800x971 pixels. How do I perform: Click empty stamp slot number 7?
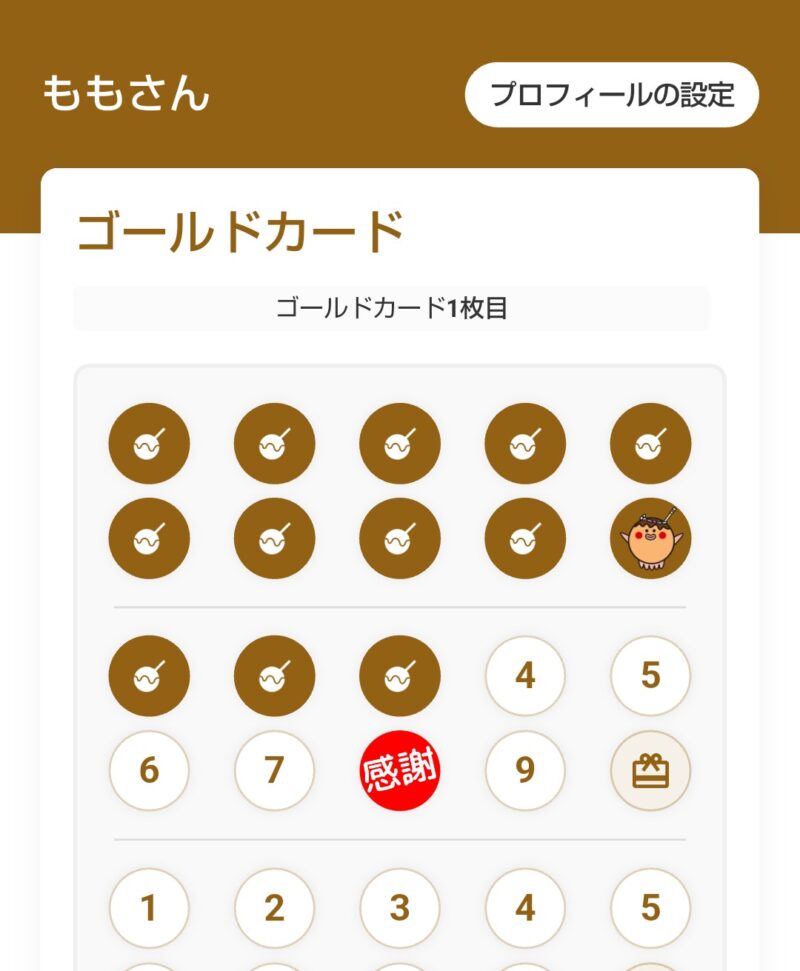coord(274,770)
